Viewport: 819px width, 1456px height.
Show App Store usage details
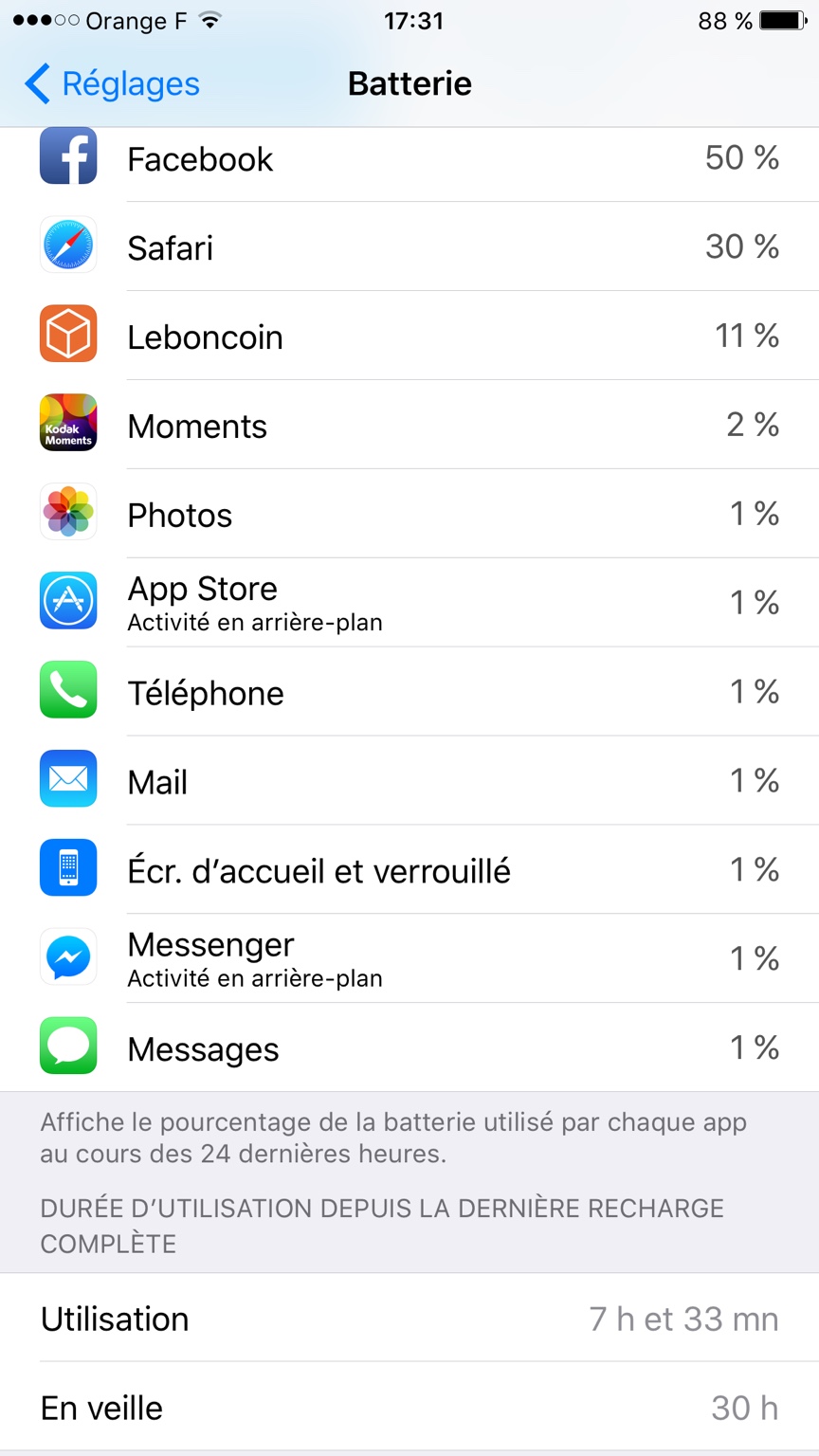tap(409, 603)
